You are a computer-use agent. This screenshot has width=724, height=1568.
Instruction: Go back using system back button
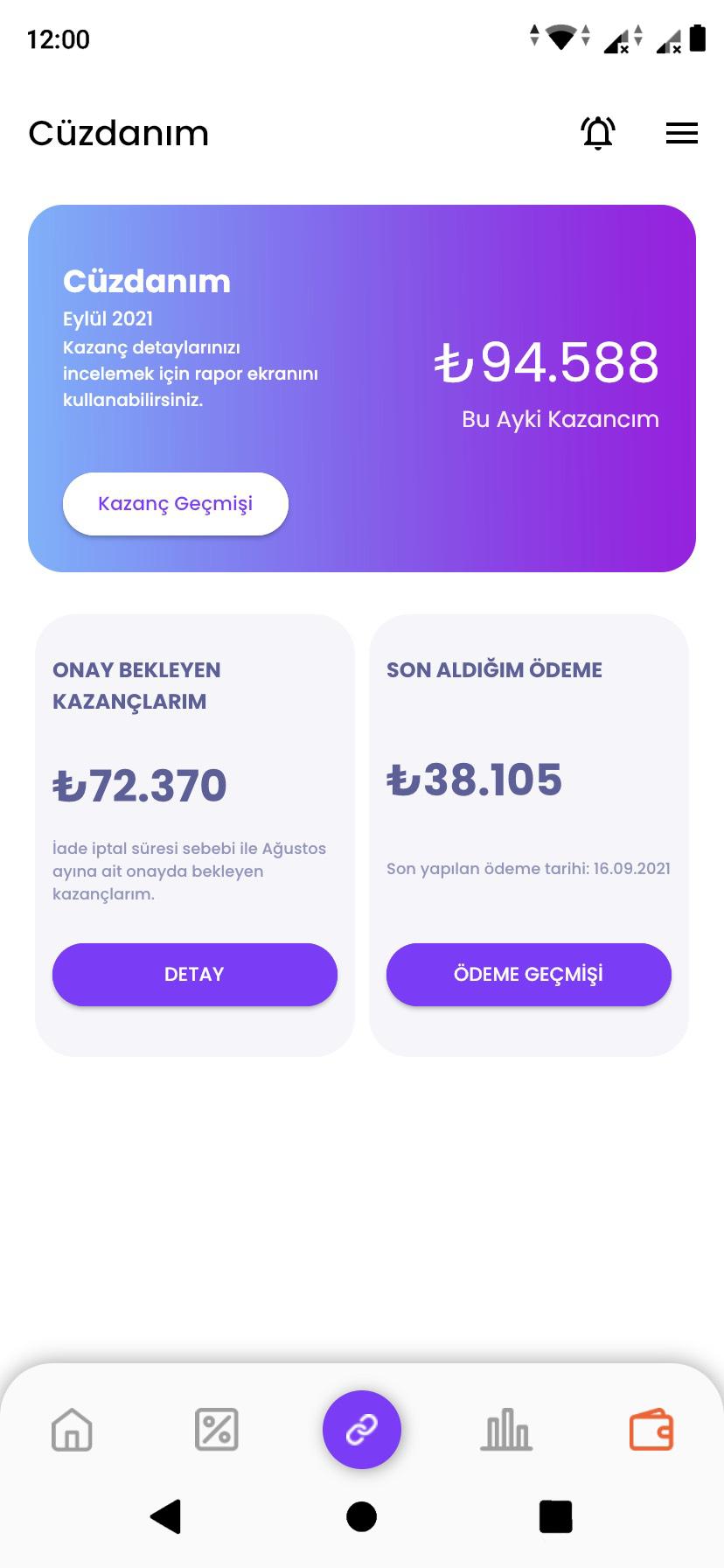pos(166,1516)
